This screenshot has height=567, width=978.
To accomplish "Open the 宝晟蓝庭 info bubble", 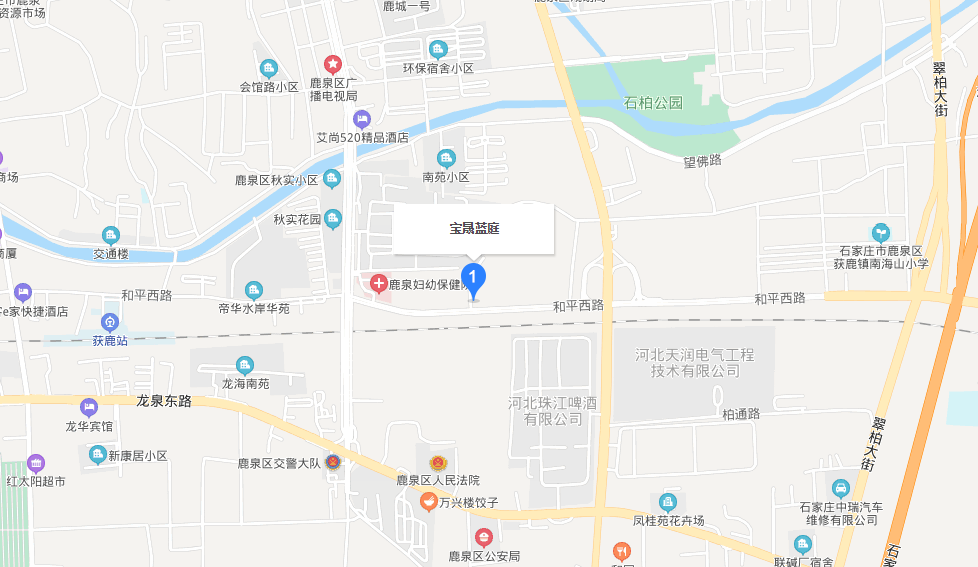I will tap(473, 229).
